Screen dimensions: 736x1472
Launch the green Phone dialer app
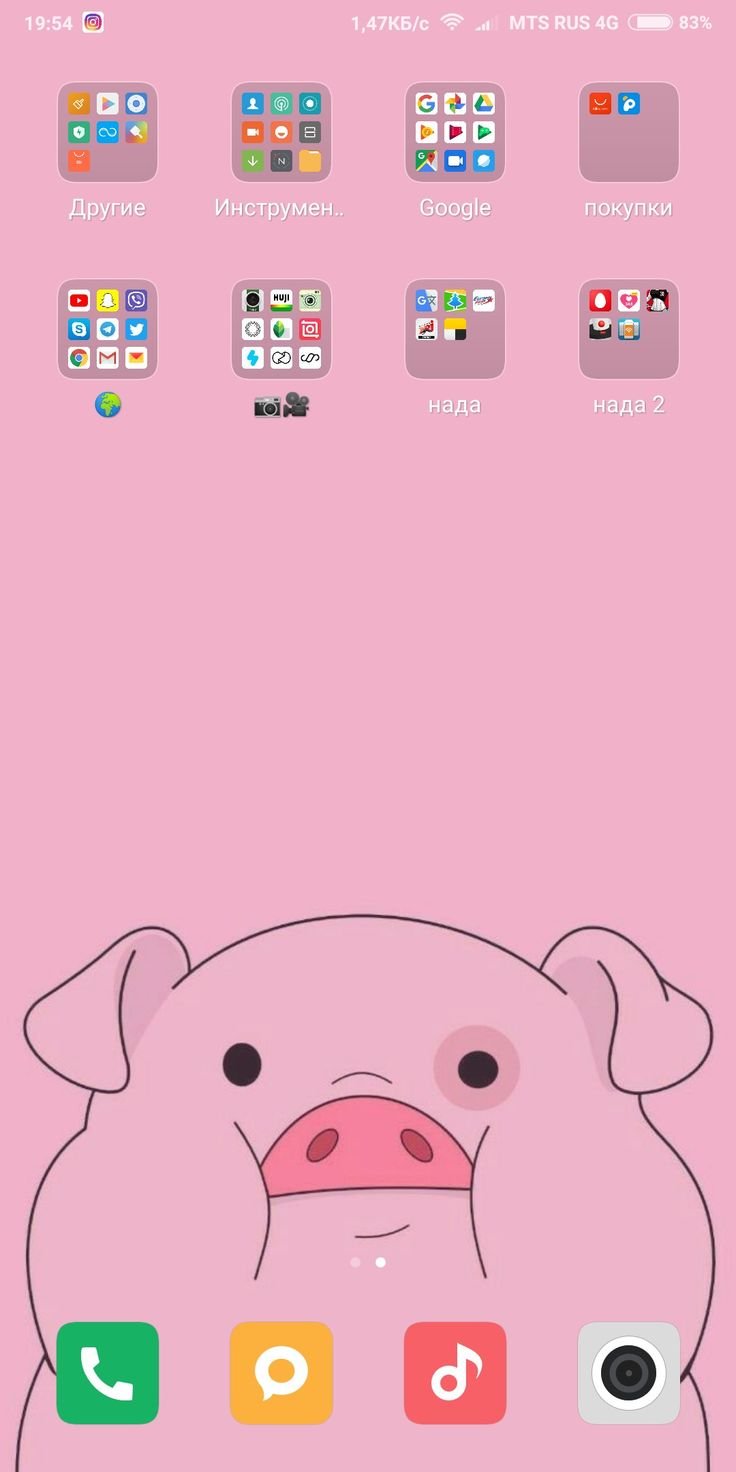coord(107,1373)
